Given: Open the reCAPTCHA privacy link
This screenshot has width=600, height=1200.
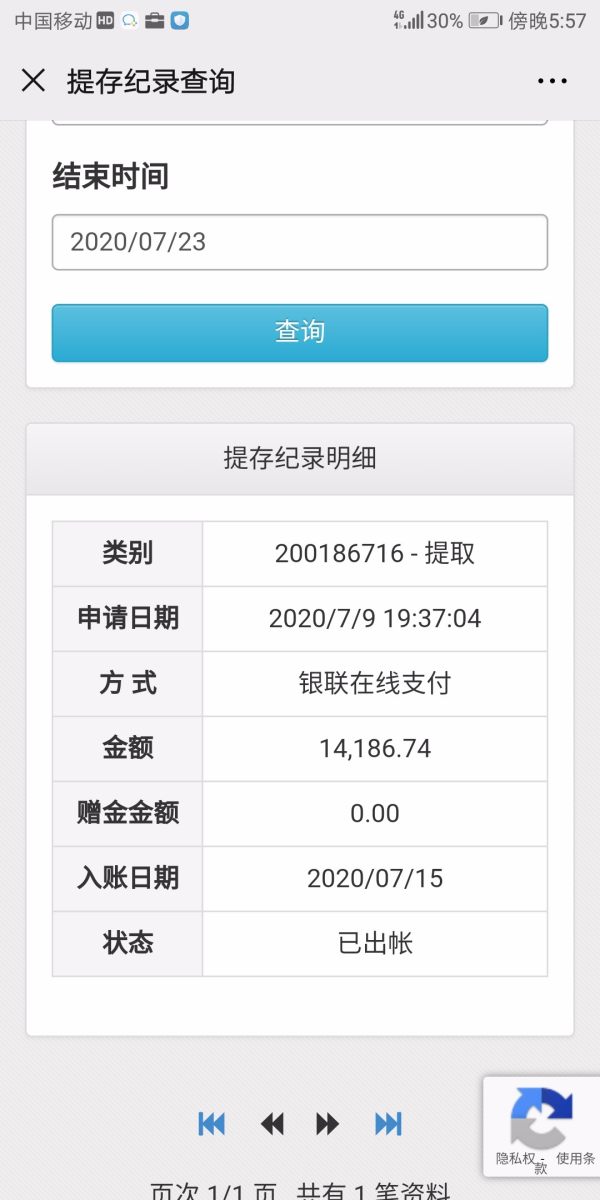Looking at the screenshot, I should 519,1160.
